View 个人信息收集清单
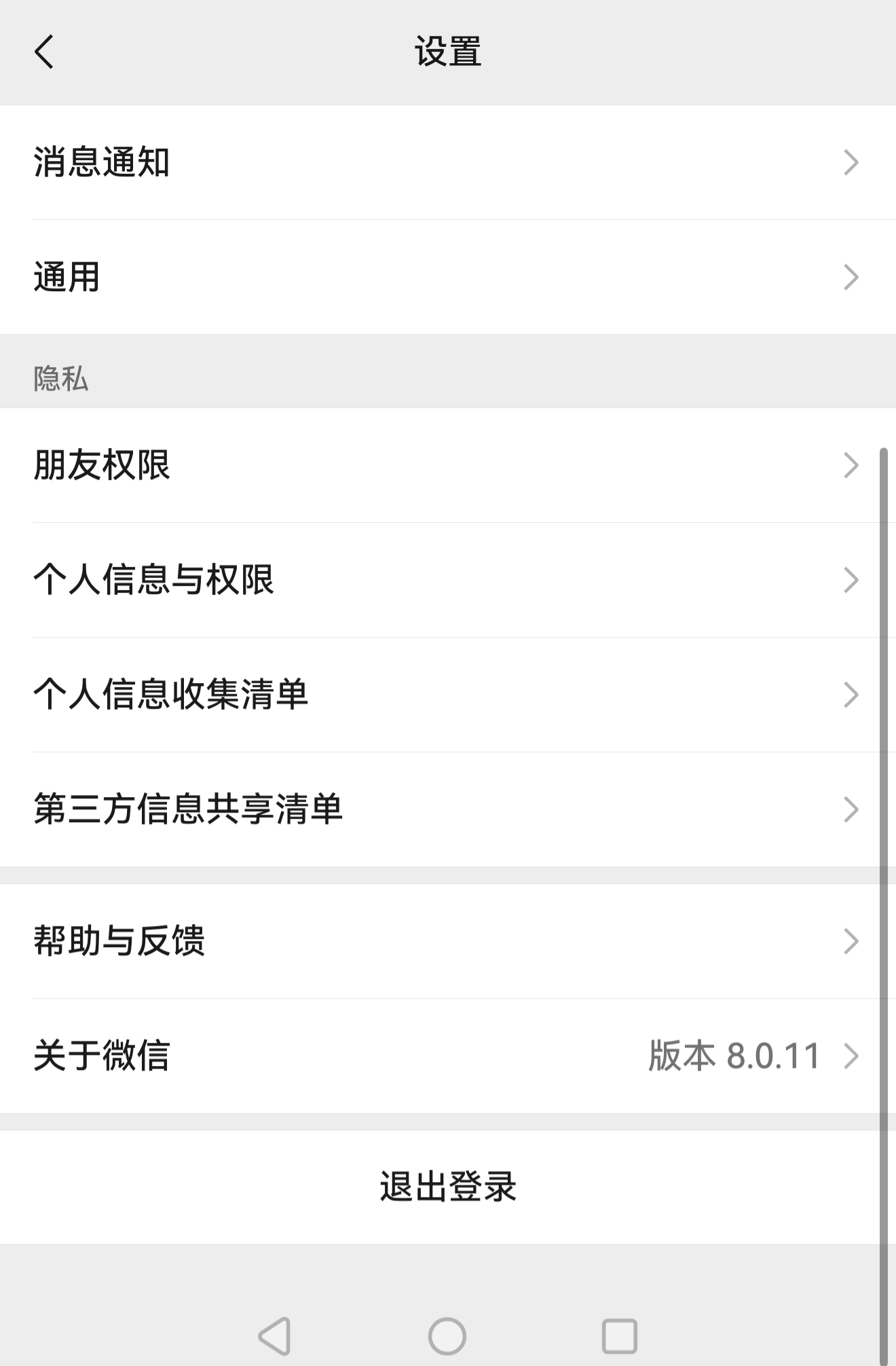 tap(448, 695)
